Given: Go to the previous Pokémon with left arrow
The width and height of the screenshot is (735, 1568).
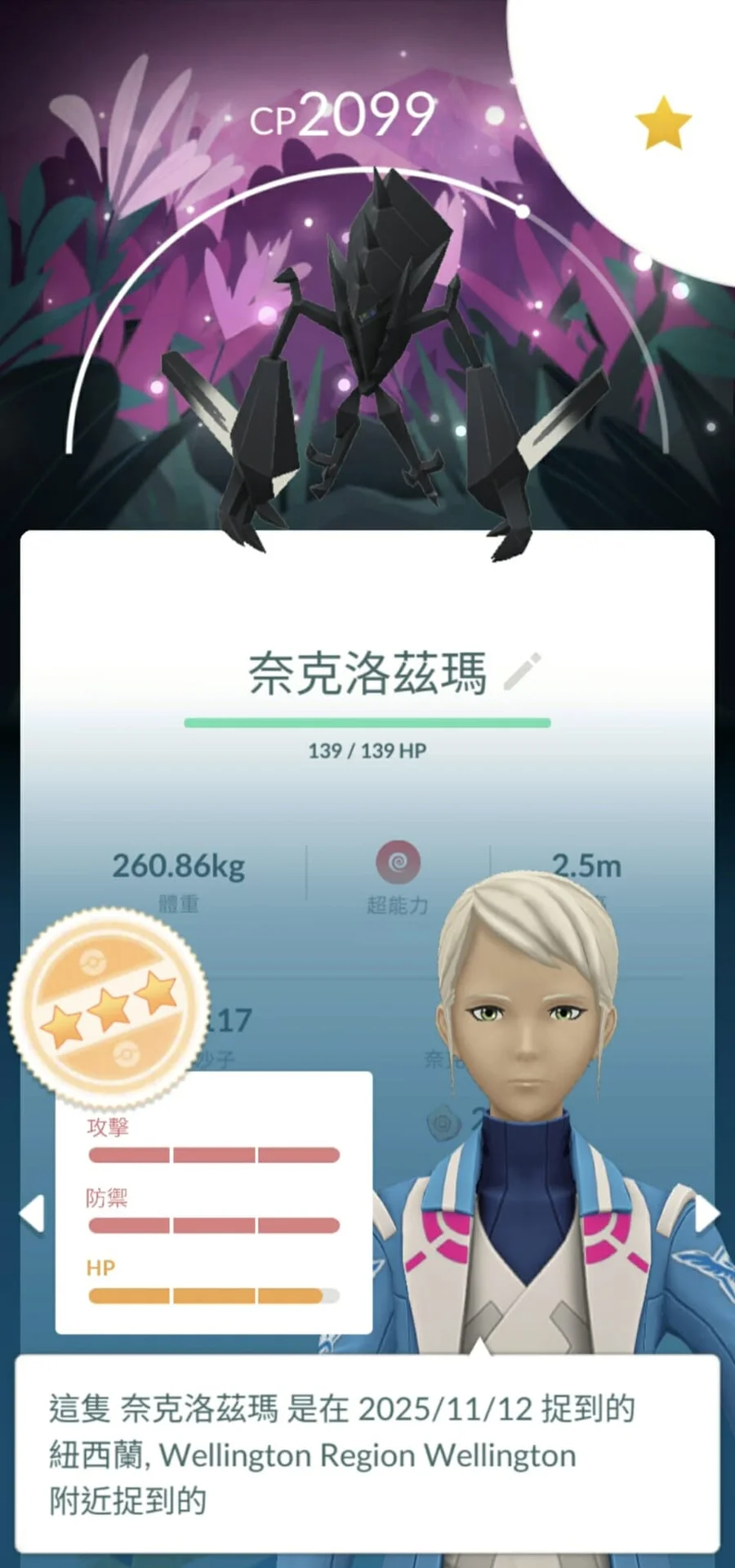Looking at the screenshot, I should click(x=32, y=1214).
